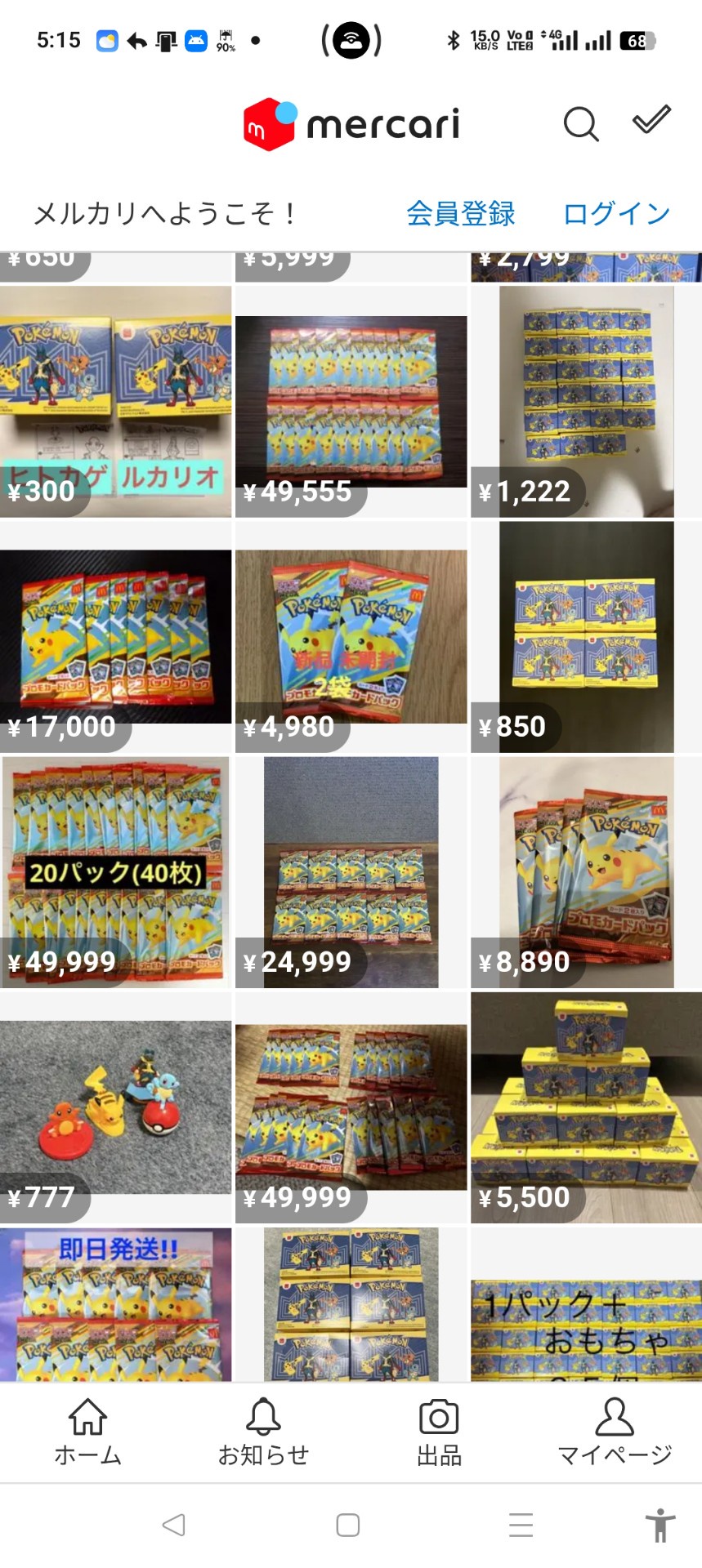Open the ¥8,890 card pack listing
Viewport: 702px width, 1568px height.
[586, 872]
